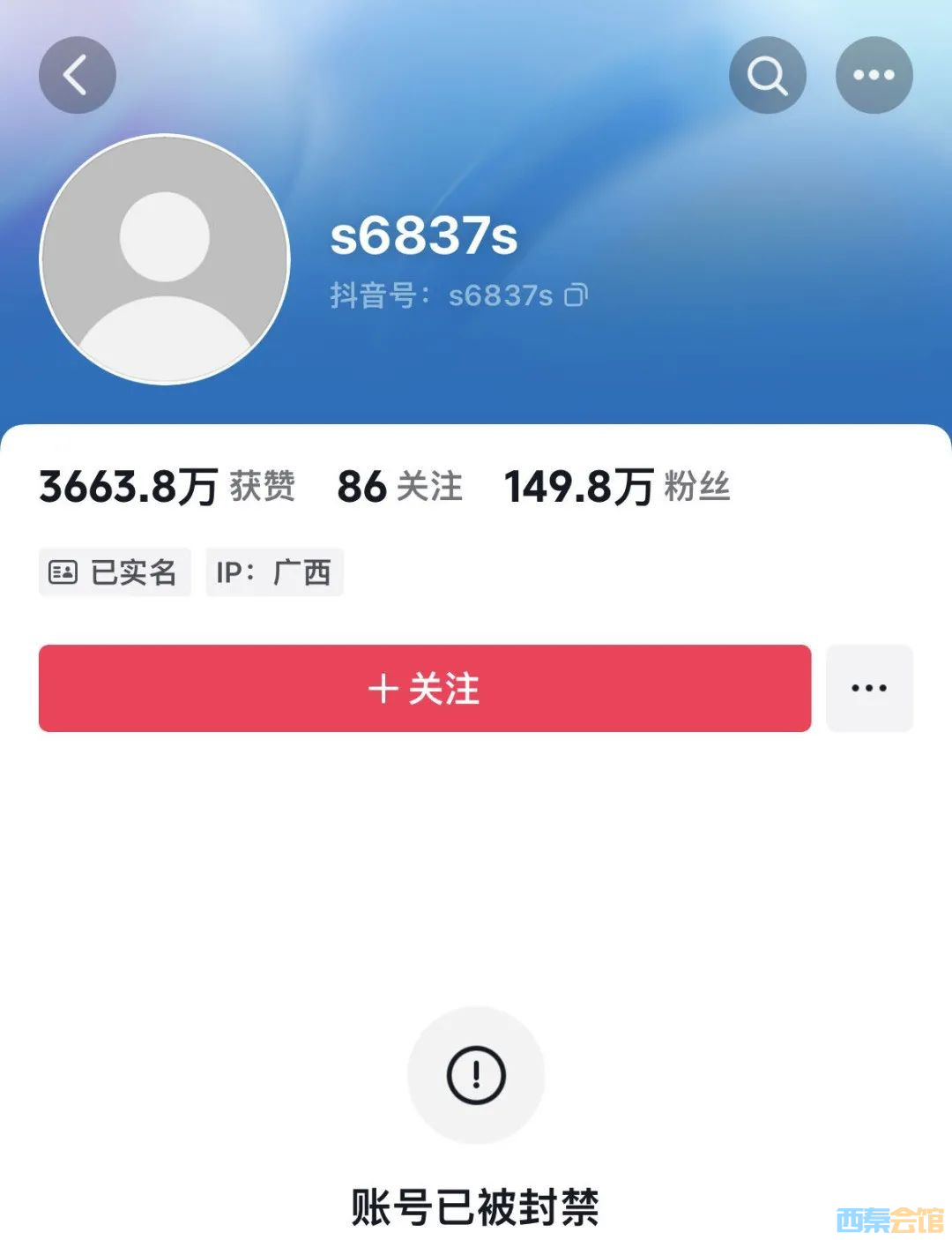The image size is (952, 1240).
Task: Open search on this profile
Action: point(767,75)
